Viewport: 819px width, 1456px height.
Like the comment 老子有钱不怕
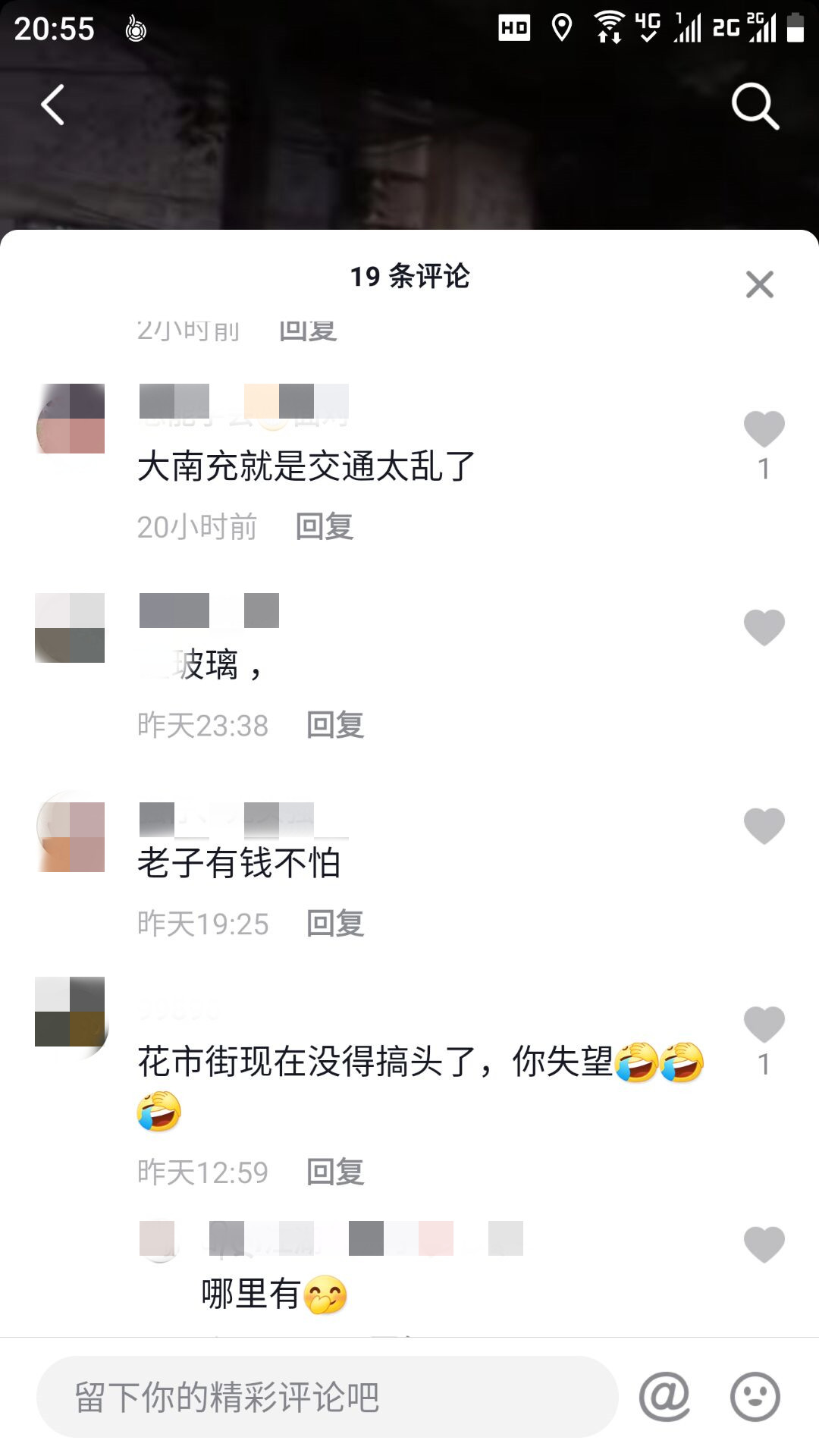point(764,826)
